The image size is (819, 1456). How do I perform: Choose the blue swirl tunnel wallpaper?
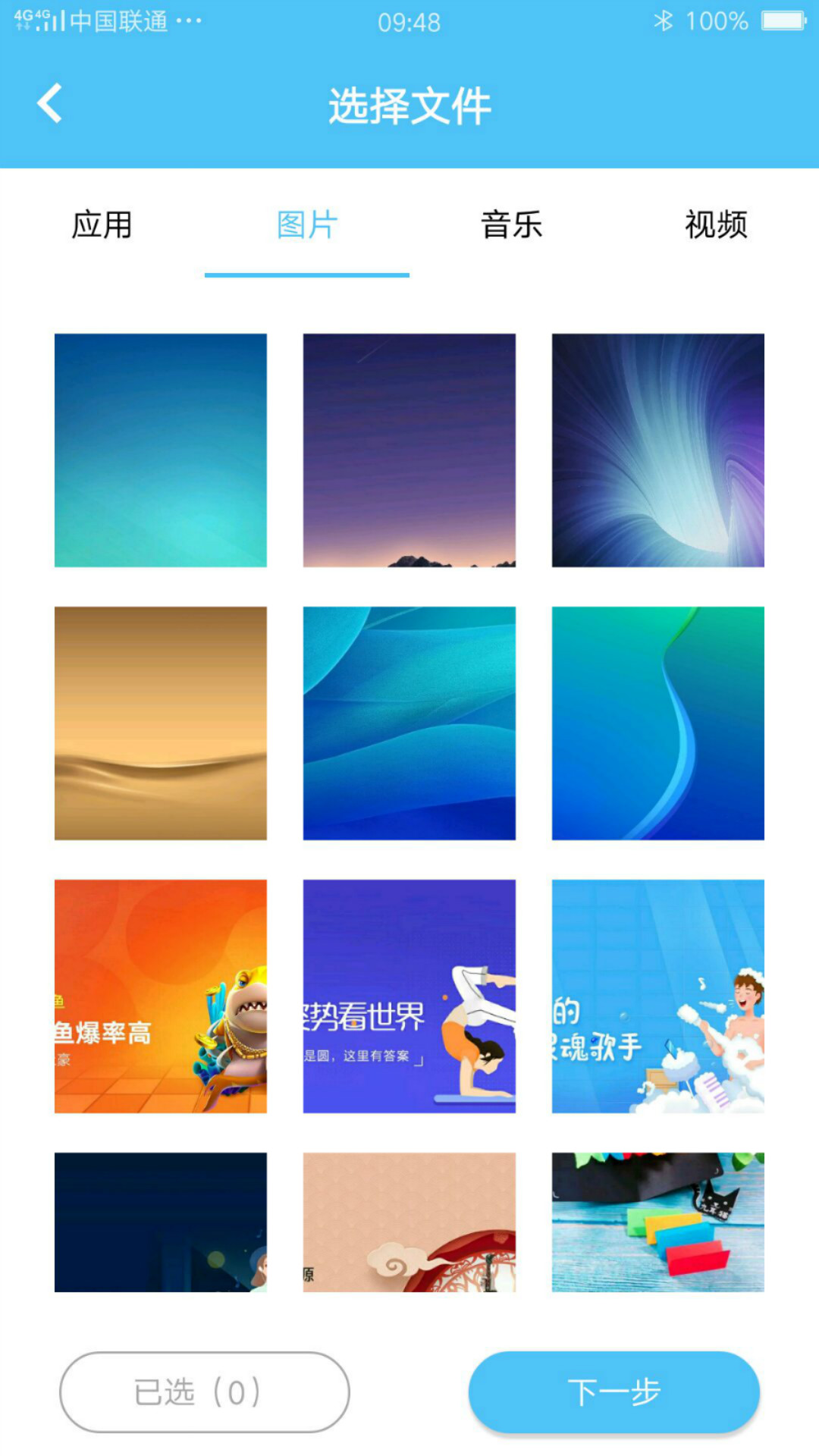click(657, 450)
